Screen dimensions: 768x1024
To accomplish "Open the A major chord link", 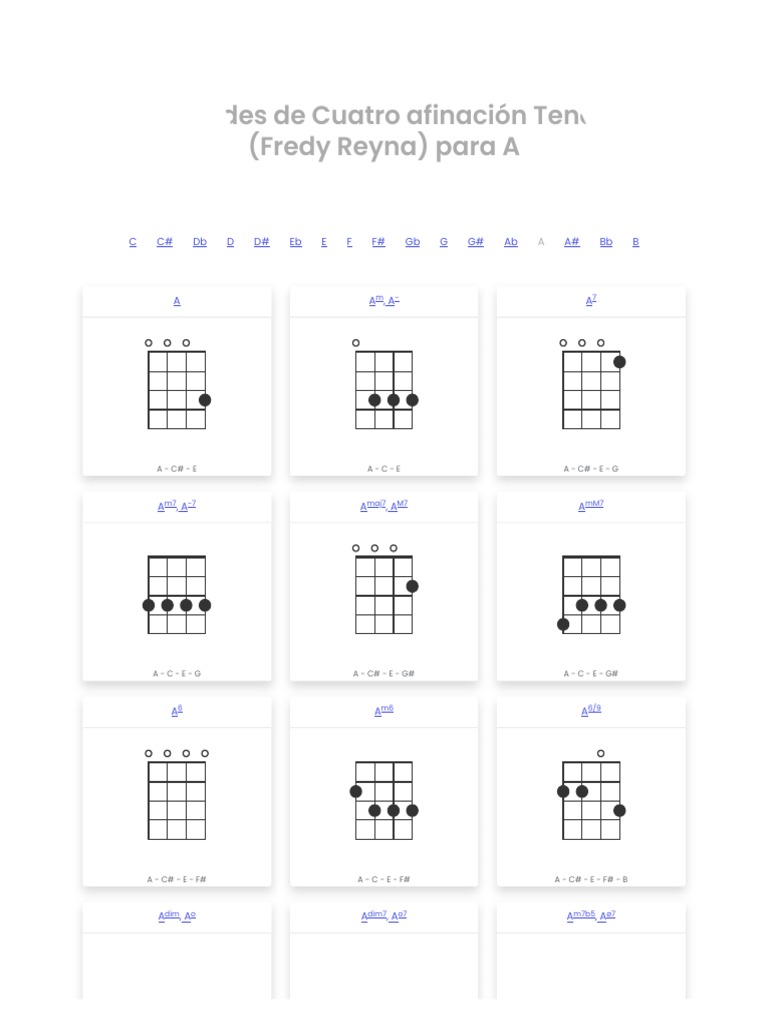I will coord(177,301).
